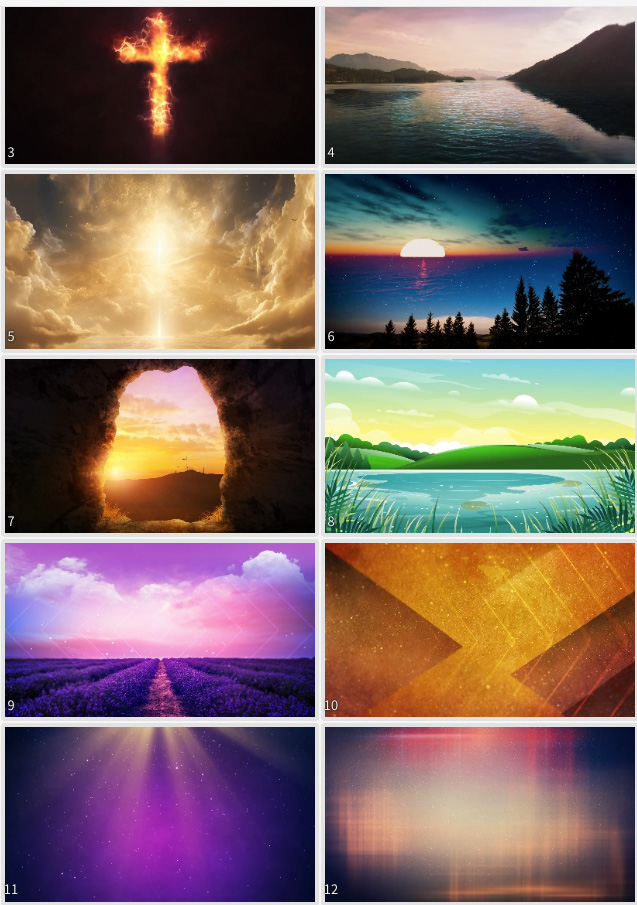Select background 3 with the flaming cross

[x=160, y=85]
